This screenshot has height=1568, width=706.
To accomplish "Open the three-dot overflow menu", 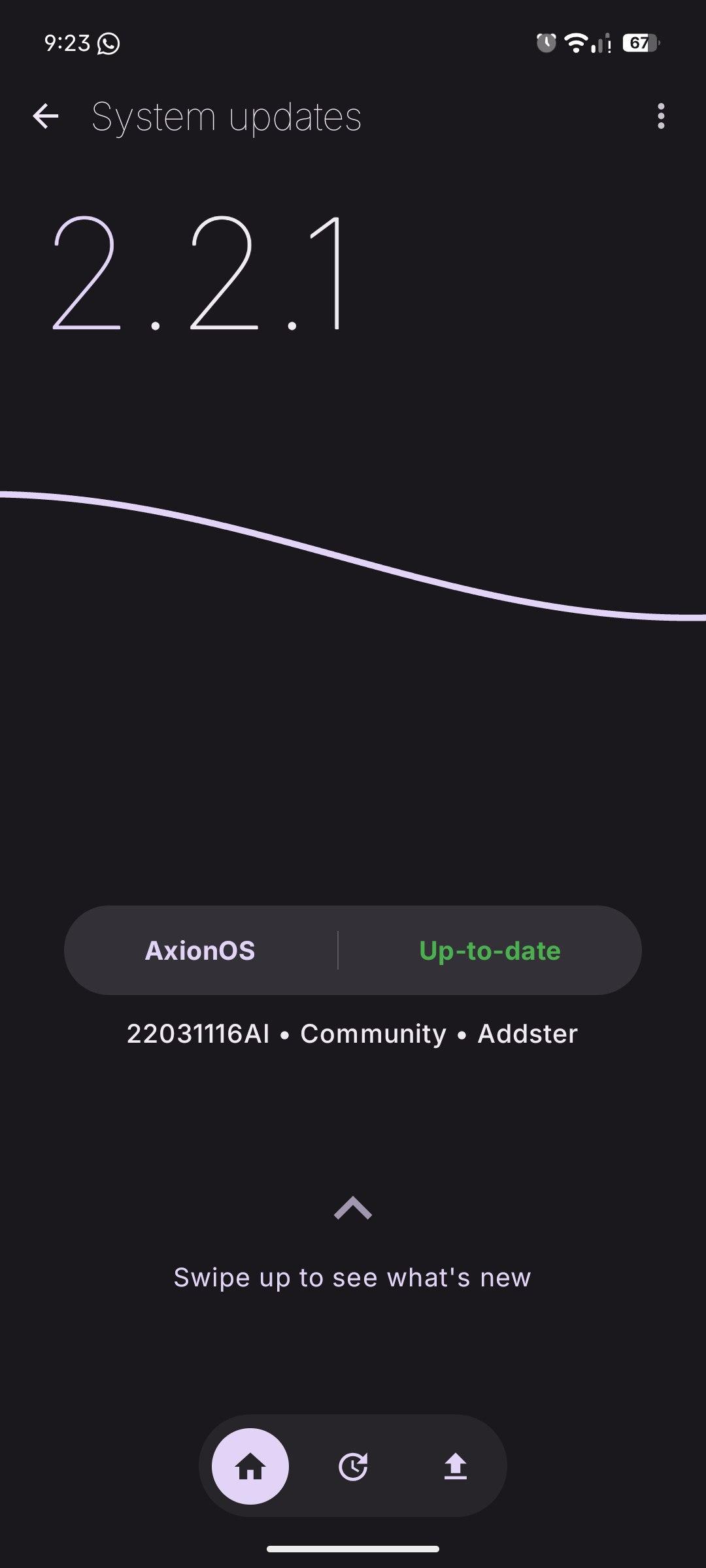I will pyautogui.click(x=661, y=116).
